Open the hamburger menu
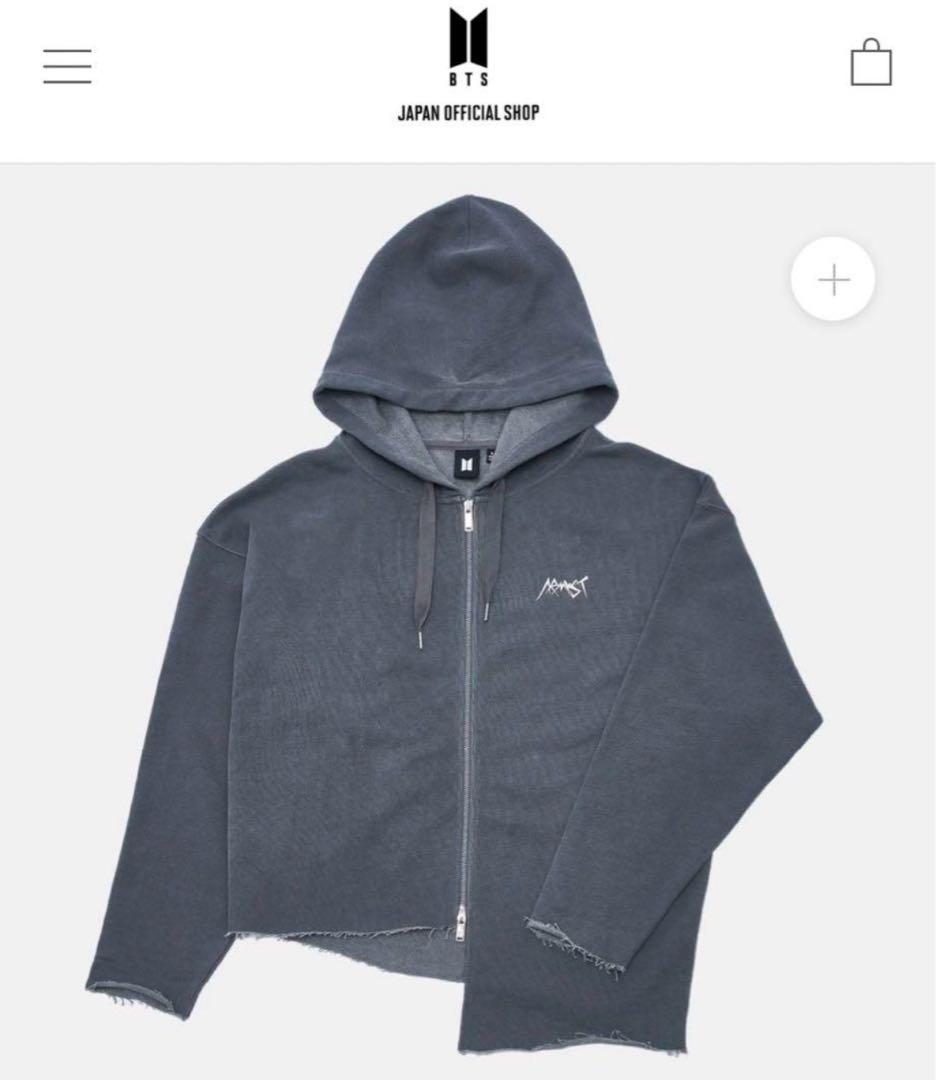Image resolution: width=936 pixels, height=1080 pixels. click(x=67, y=66)
